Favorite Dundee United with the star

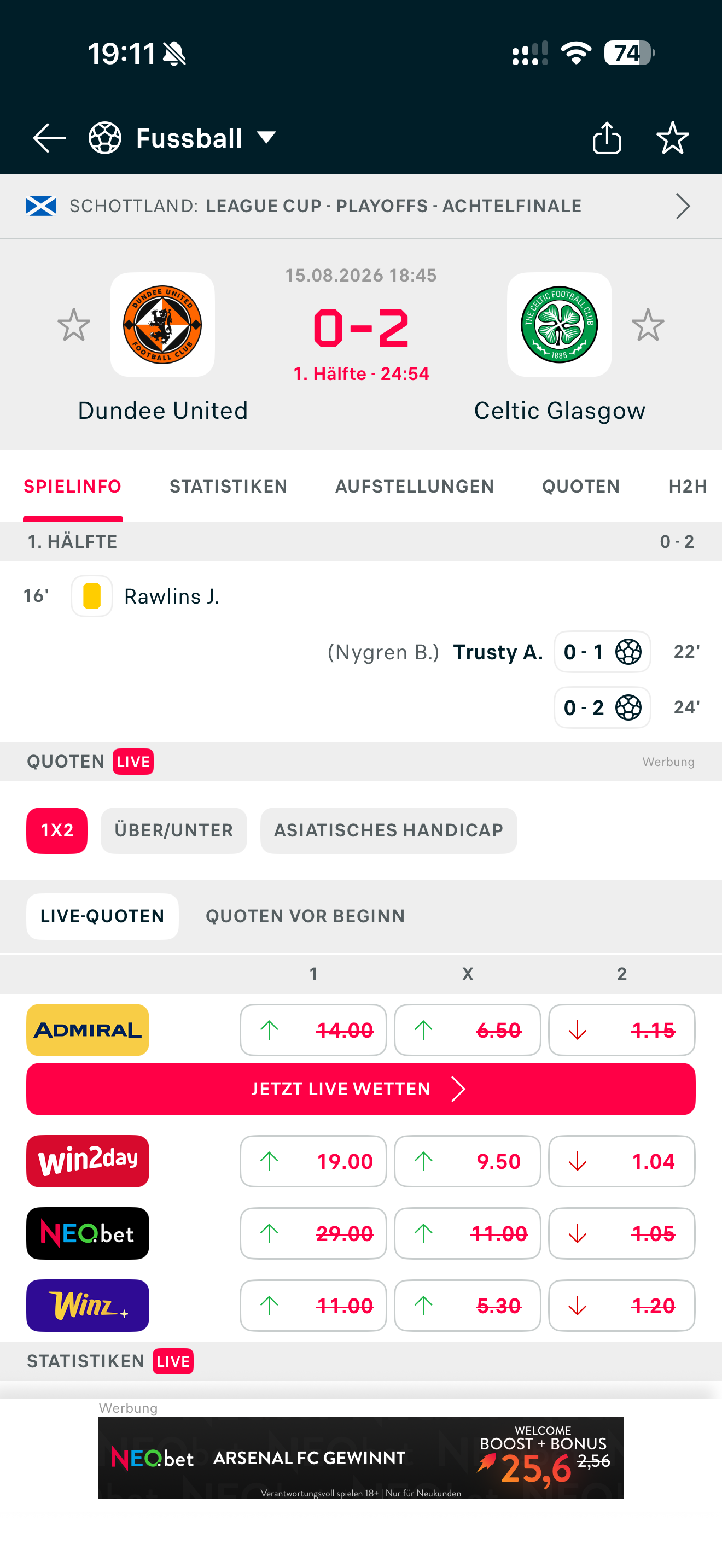click(x=74, y=325)
